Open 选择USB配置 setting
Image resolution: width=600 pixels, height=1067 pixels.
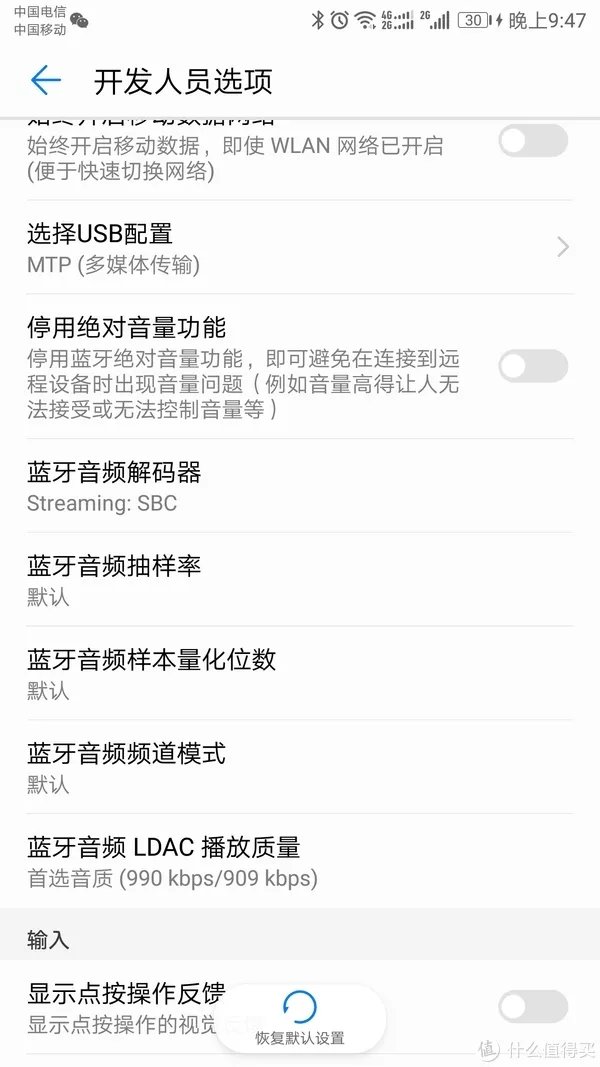click(x=299, y=248)
